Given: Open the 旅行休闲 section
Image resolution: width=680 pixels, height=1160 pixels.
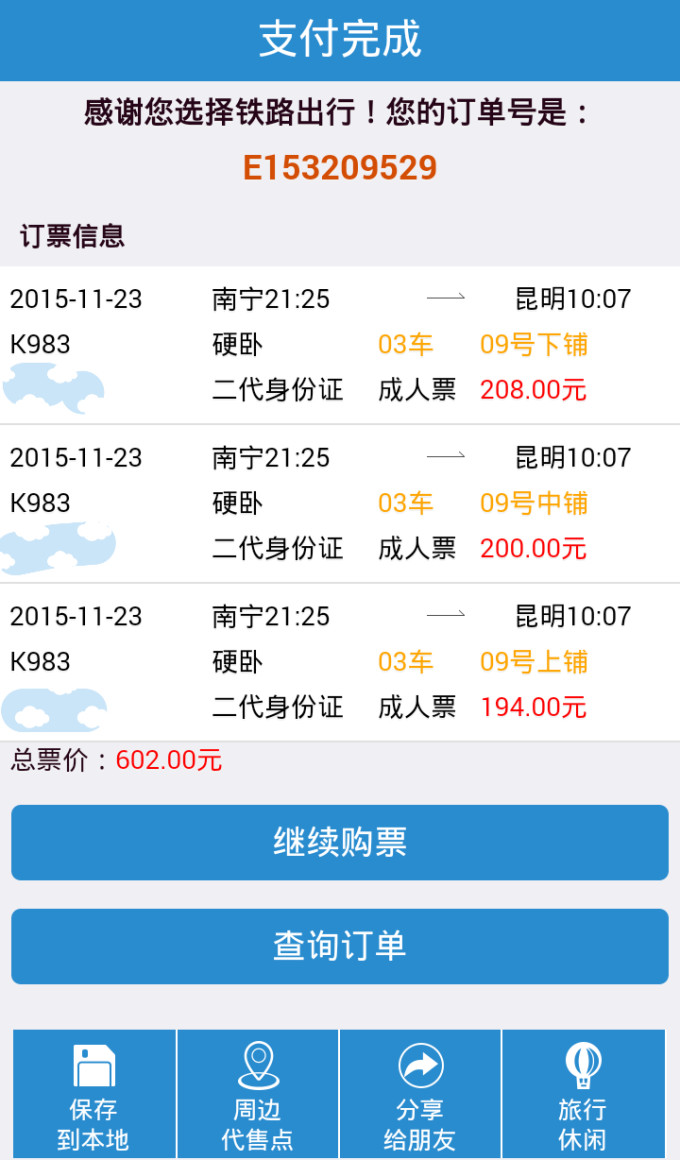Looking at the screenshot, I should (x=583, y=1095).
